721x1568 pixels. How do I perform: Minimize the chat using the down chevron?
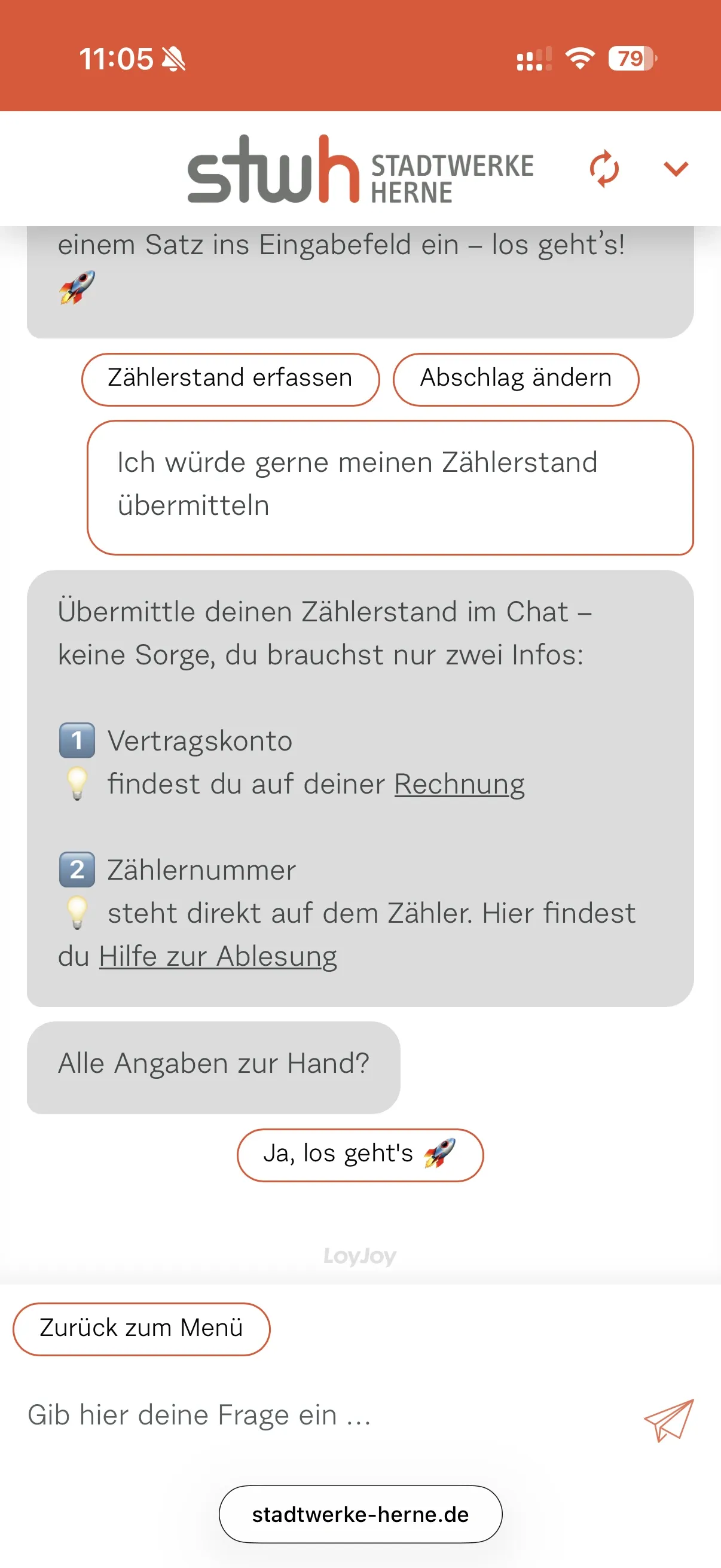click(x=676, y=169)
